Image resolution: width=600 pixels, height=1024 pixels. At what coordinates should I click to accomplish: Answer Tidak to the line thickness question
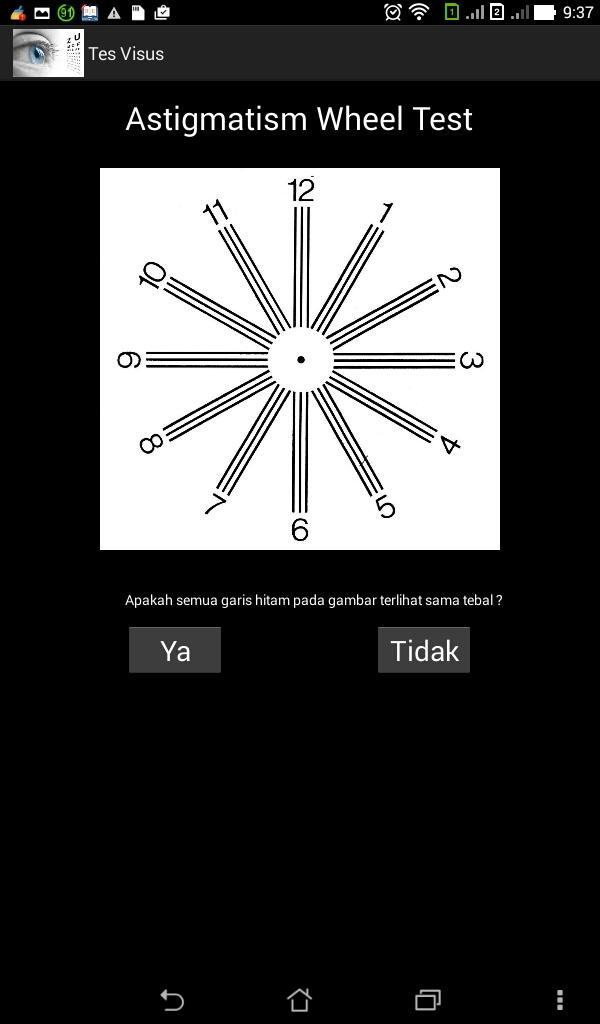(x=424, y=650)
